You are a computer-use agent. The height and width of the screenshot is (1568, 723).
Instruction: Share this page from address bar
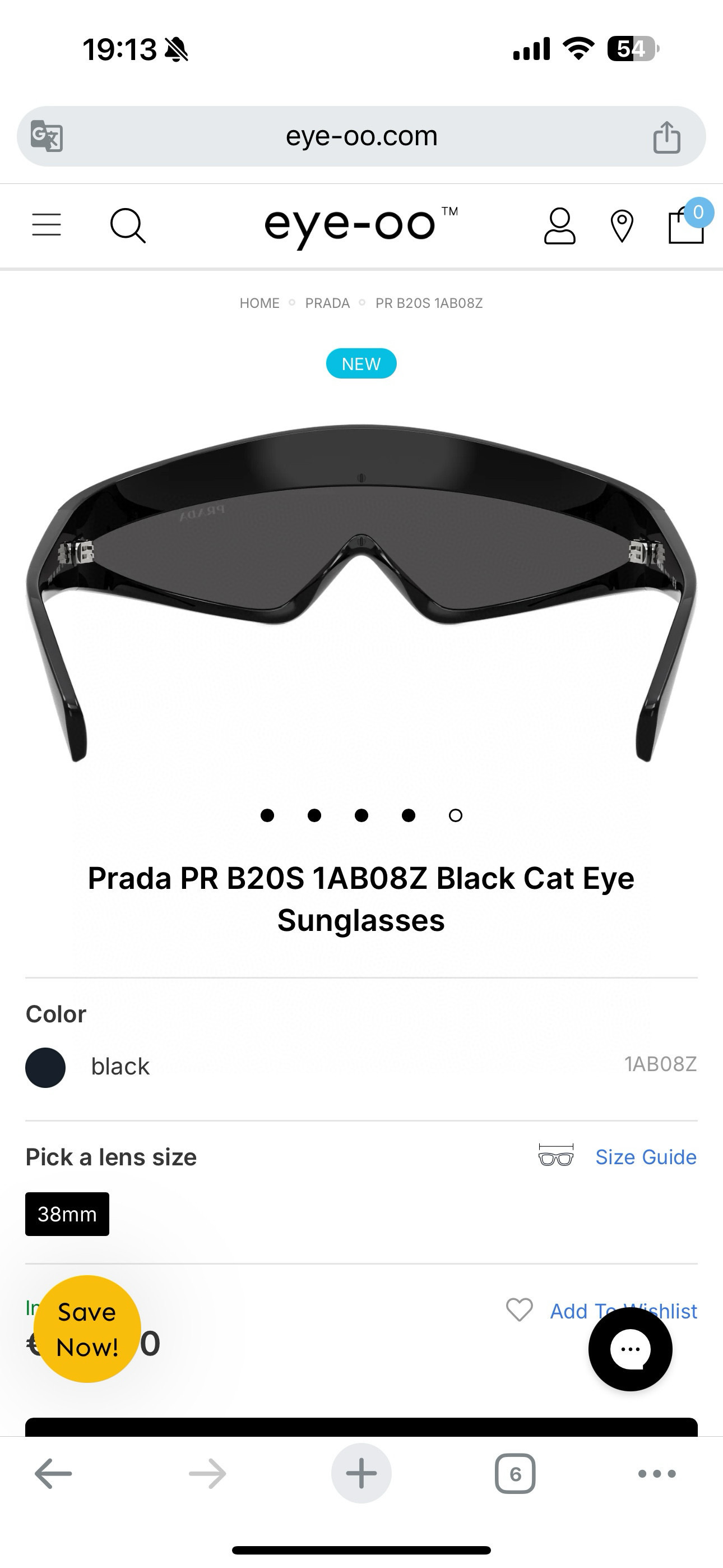pyautogui.click(x=666, y=136)
